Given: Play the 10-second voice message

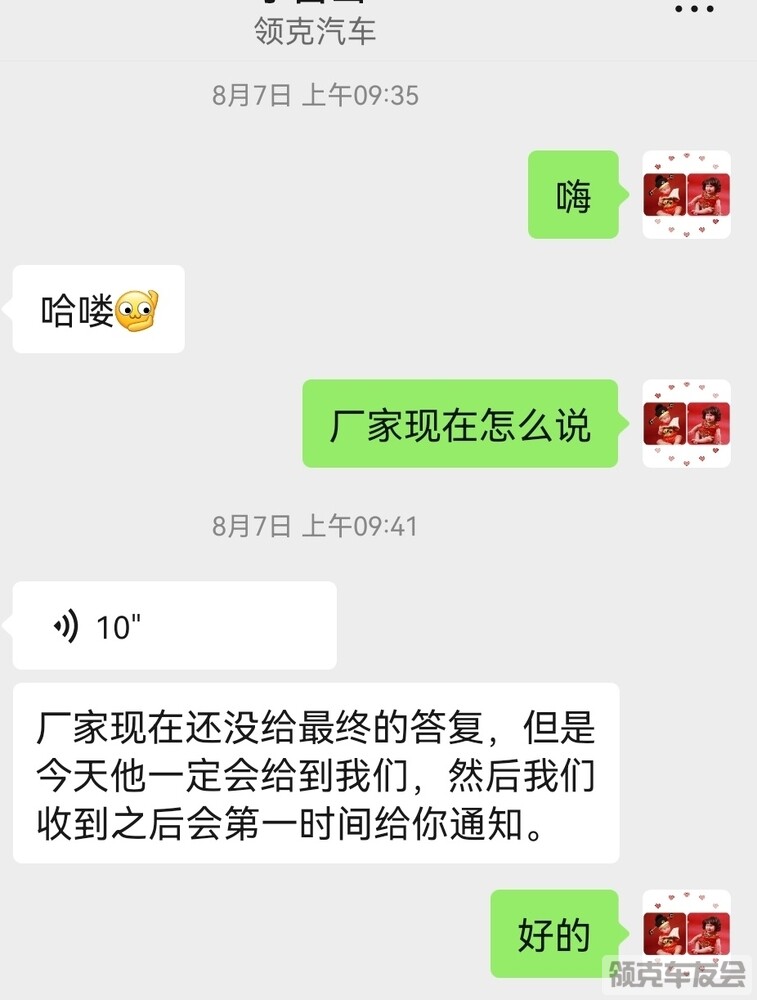Looking at the screenshot, I should pyautogui.click(x=174, y=626).
